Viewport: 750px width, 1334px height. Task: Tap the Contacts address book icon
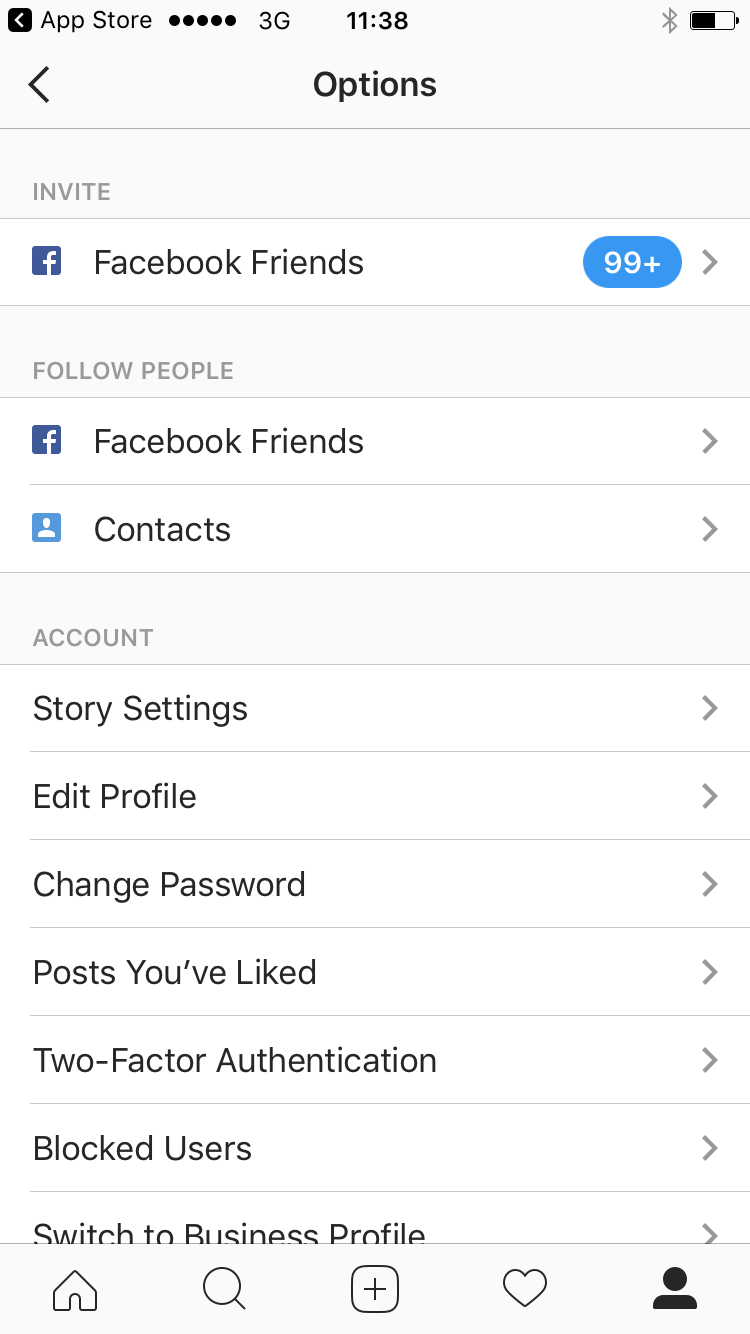pyautogui.click(x=46, y=528)
